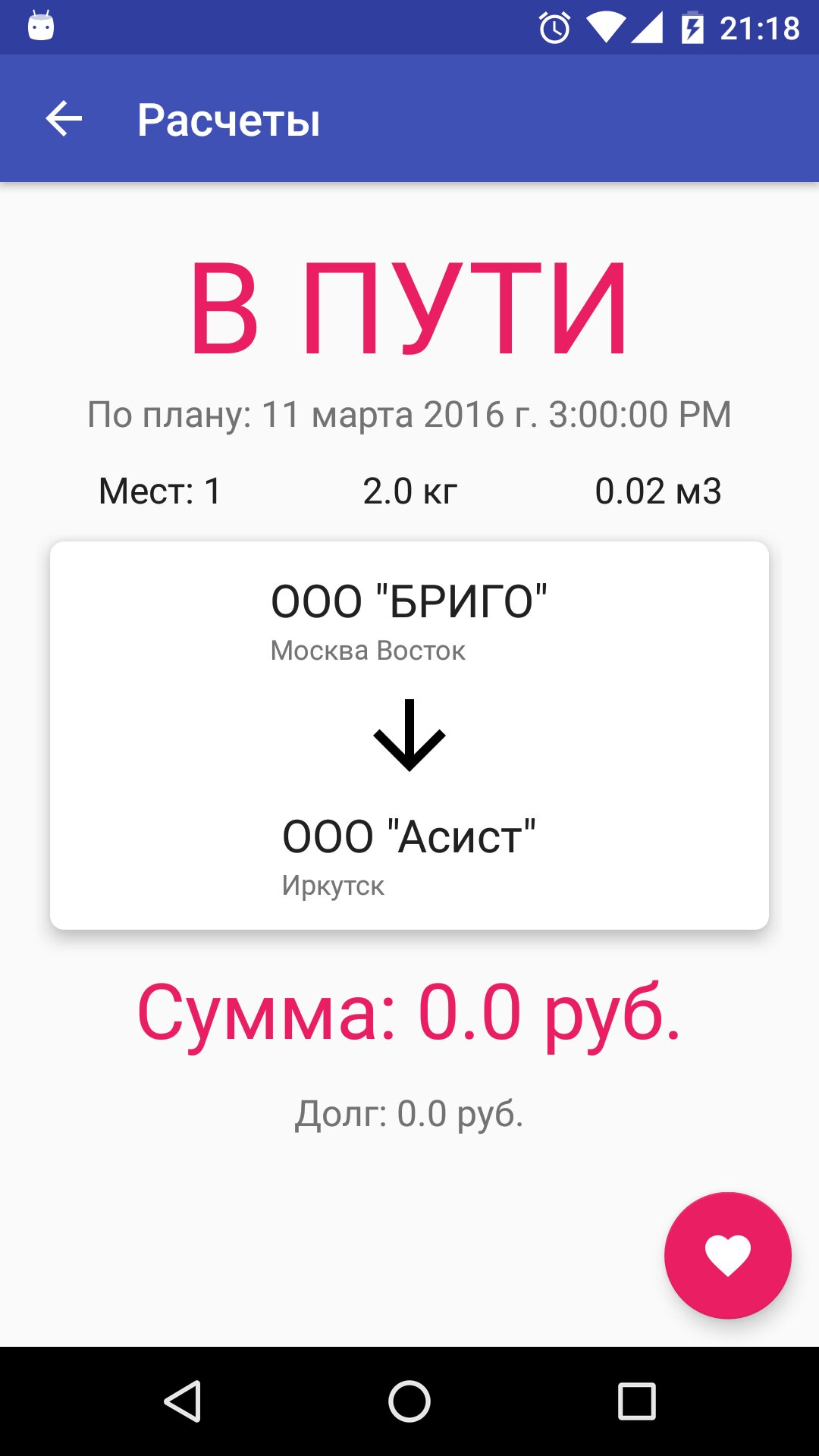
Task: Tap the heart favorite floating button
Action: click(727, 1255)
